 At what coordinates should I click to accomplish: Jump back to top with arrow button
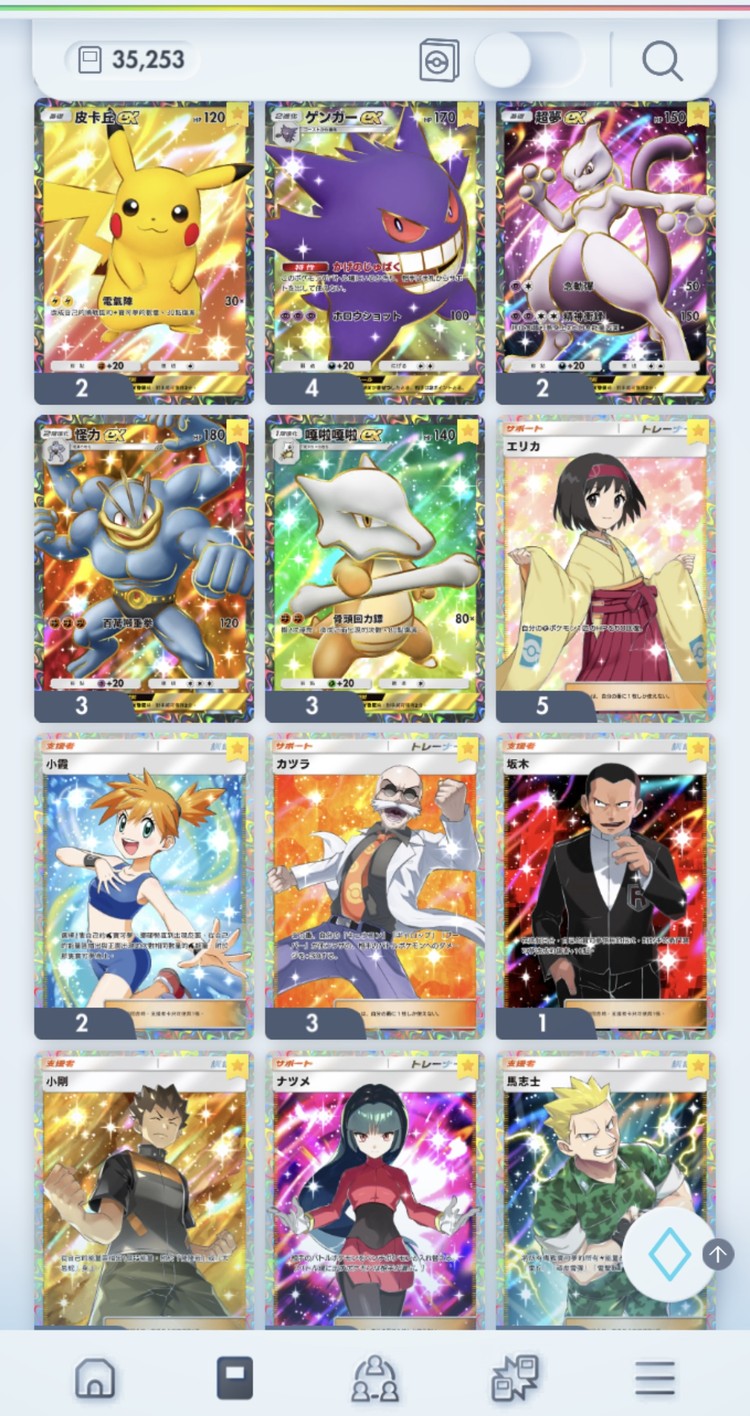pos(718,1254)
